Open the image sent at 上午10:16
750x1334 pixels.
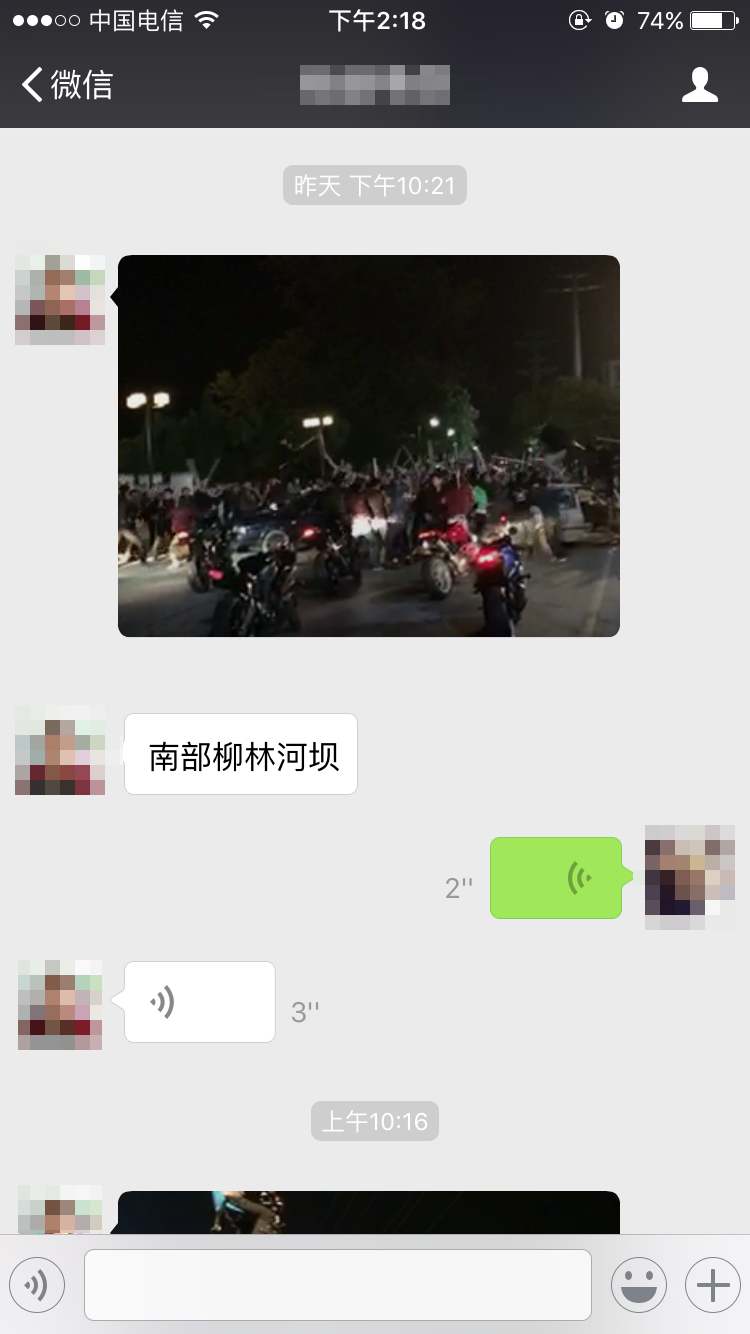click(x=369, y=1212)
